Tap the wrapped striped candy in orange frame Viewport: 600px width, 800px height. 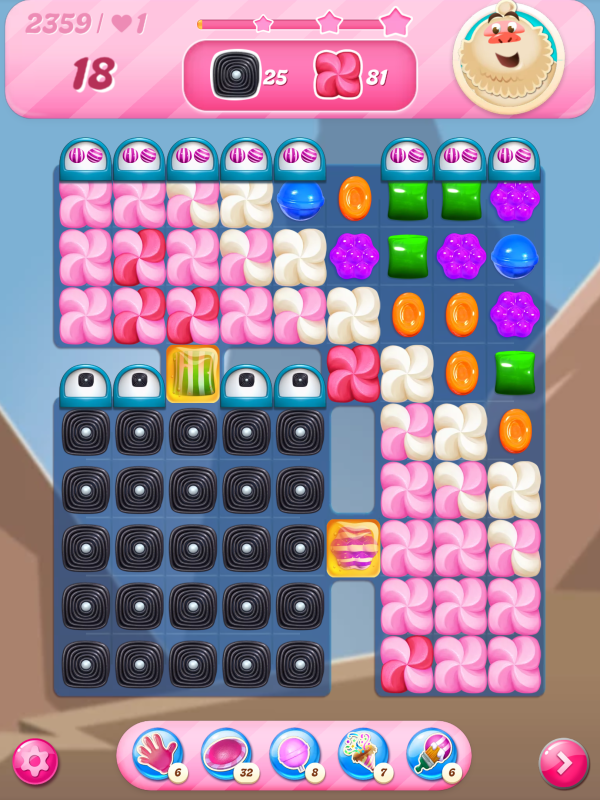[x=353, y=548]
